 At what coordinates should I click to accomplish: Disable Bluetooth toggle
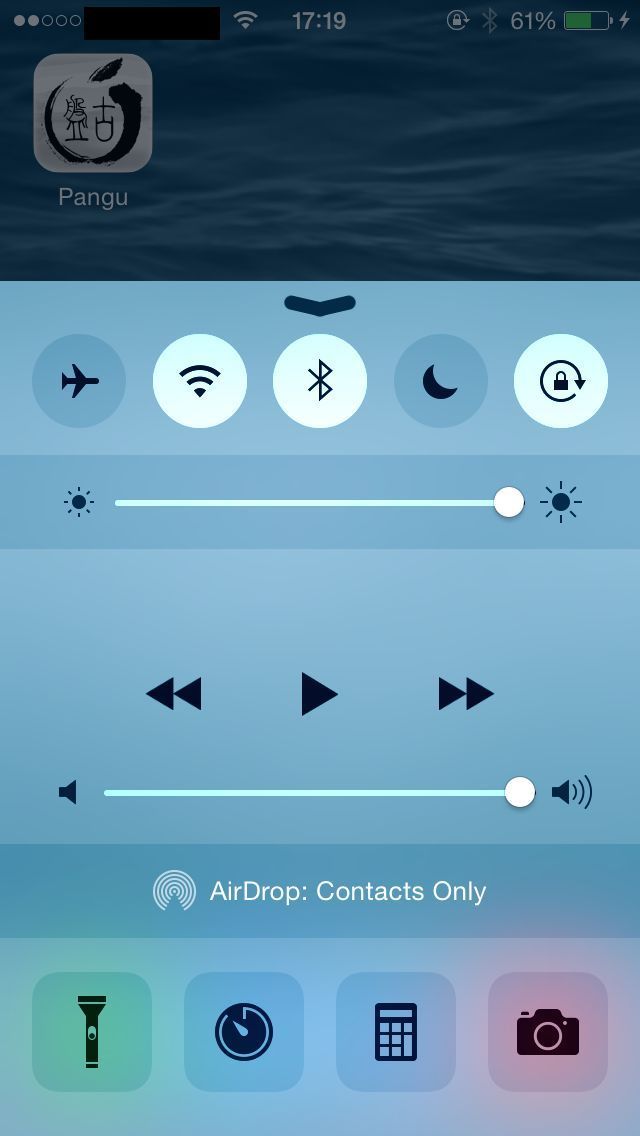(320, 381)
